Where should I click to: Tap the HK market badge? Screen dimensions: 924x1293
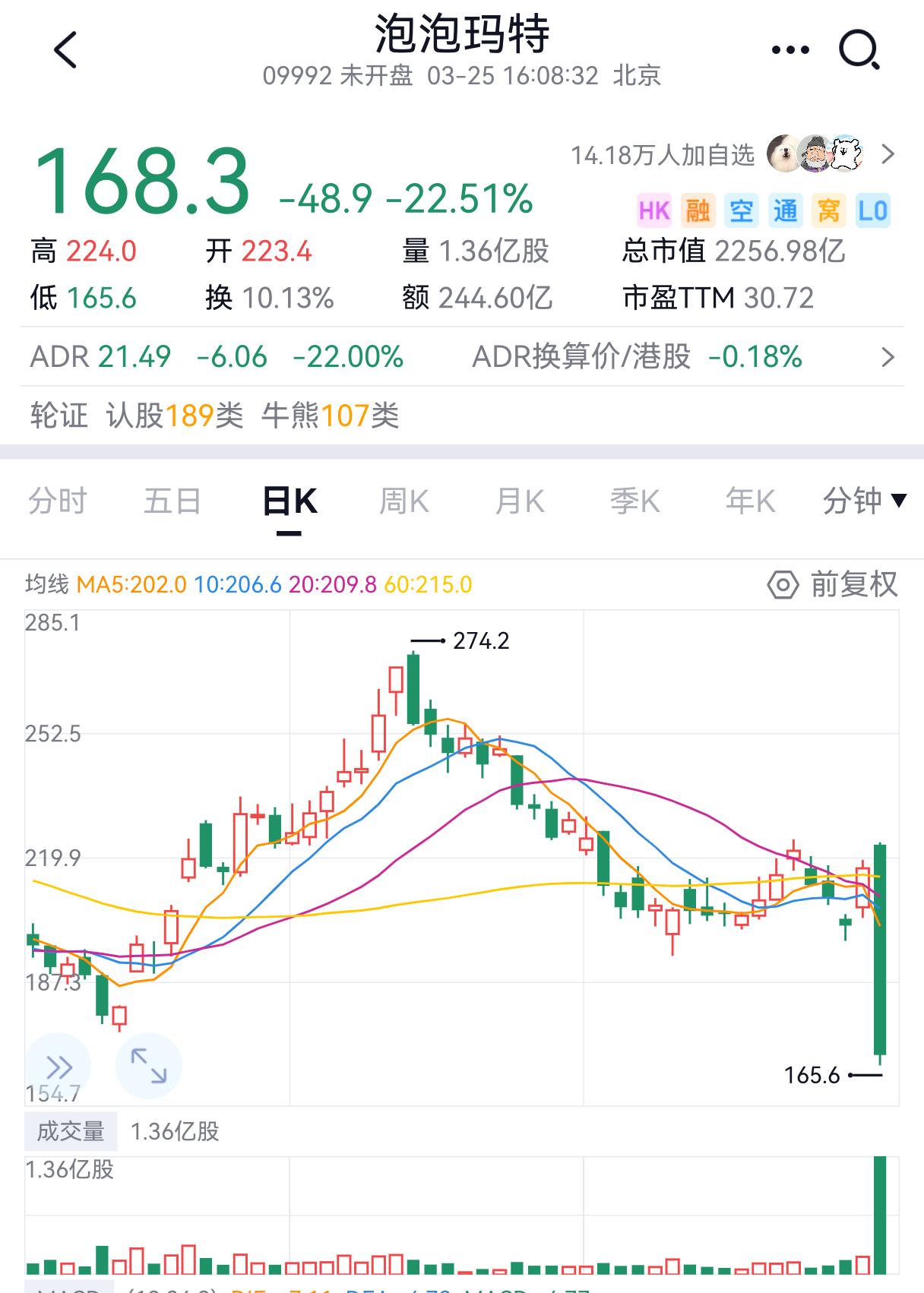654,210
